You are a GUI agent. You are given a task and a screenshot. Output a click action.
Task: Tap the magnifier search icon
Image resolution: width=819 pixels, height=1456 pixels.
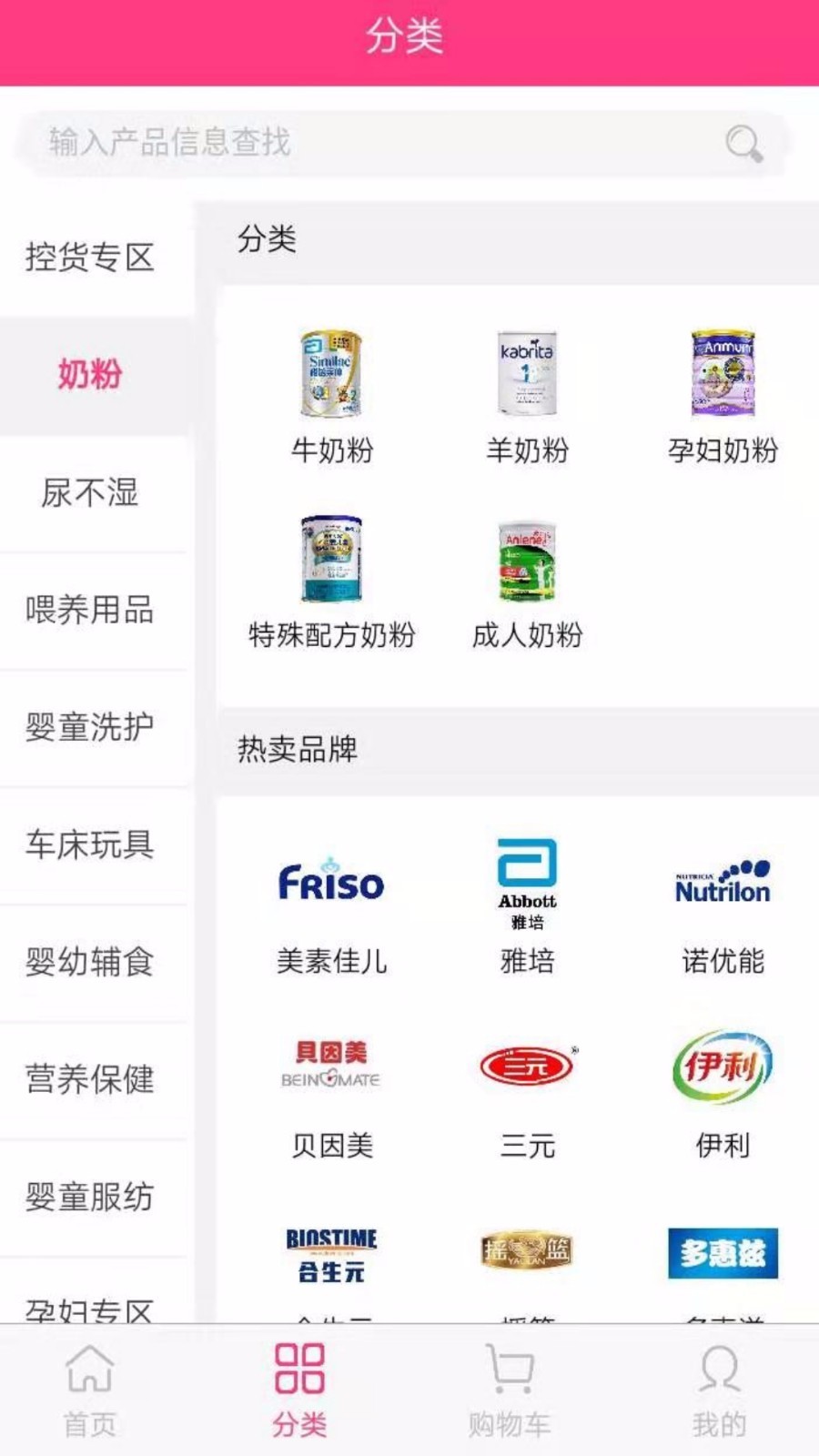click(x=743, y=143)
